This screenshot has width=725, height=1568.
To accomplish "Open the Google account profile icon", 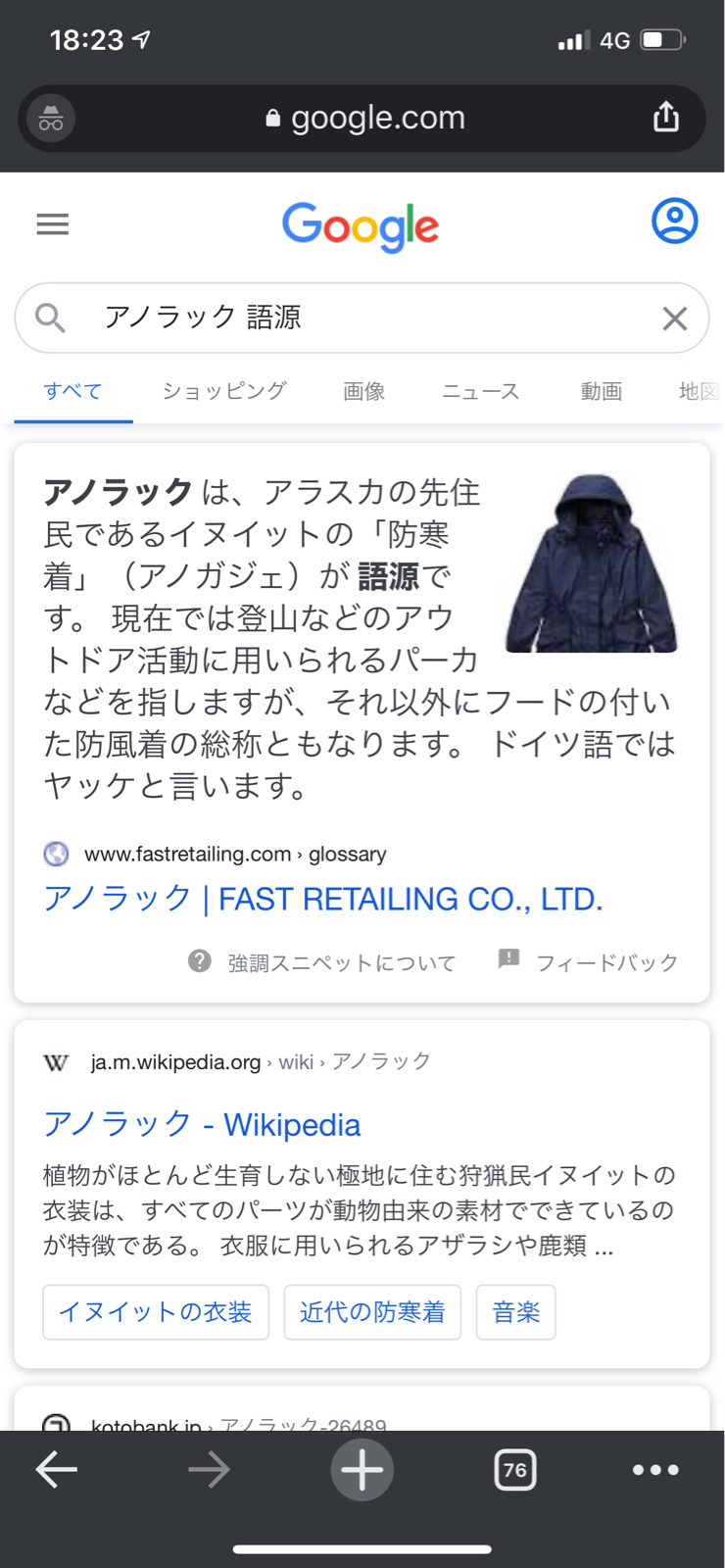I will click(674, 221).
